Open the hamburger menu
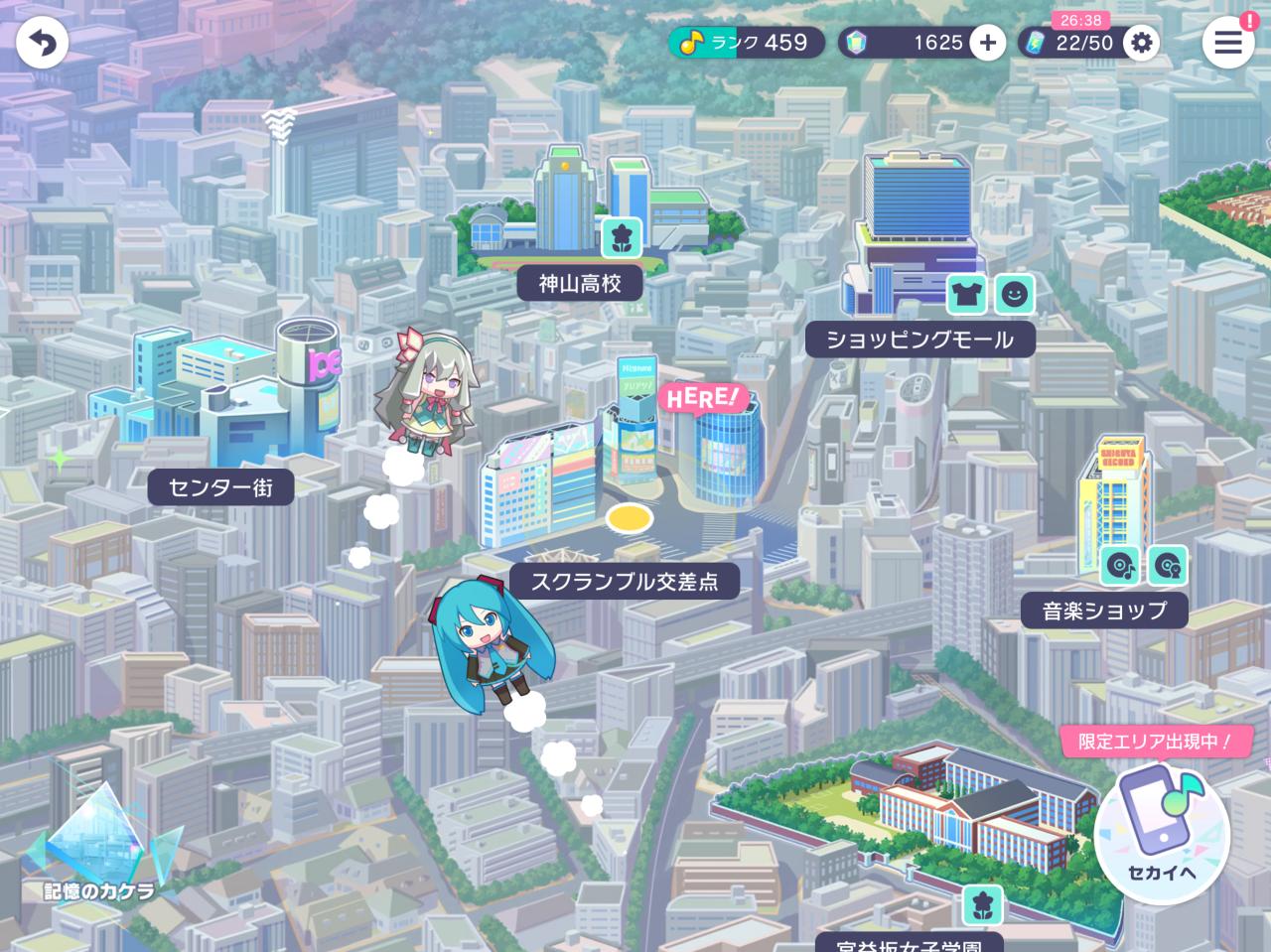The width and height of the screenshot is (1271, 952). [1227, 42]
